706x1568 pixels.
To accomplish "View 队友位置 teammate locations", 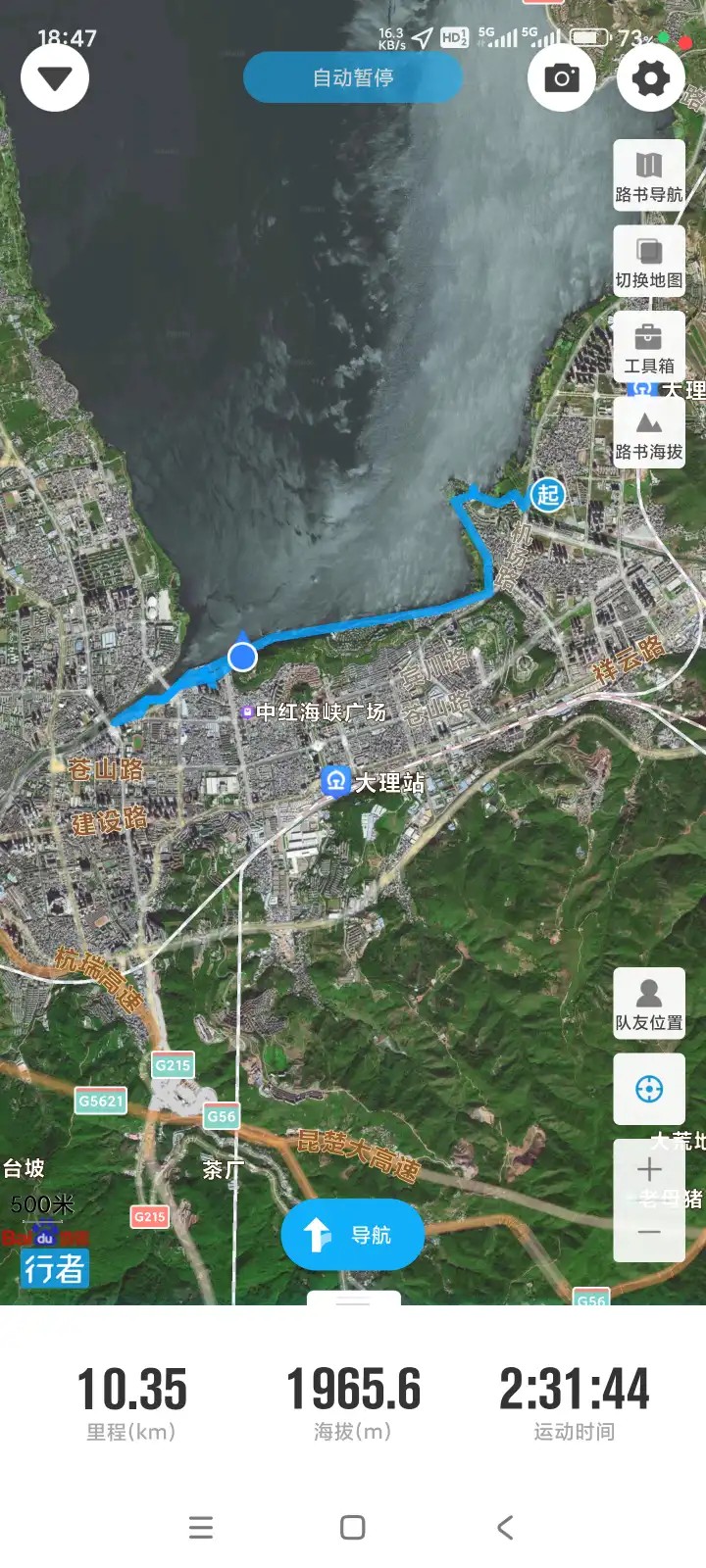I will tap(649, 1004).
